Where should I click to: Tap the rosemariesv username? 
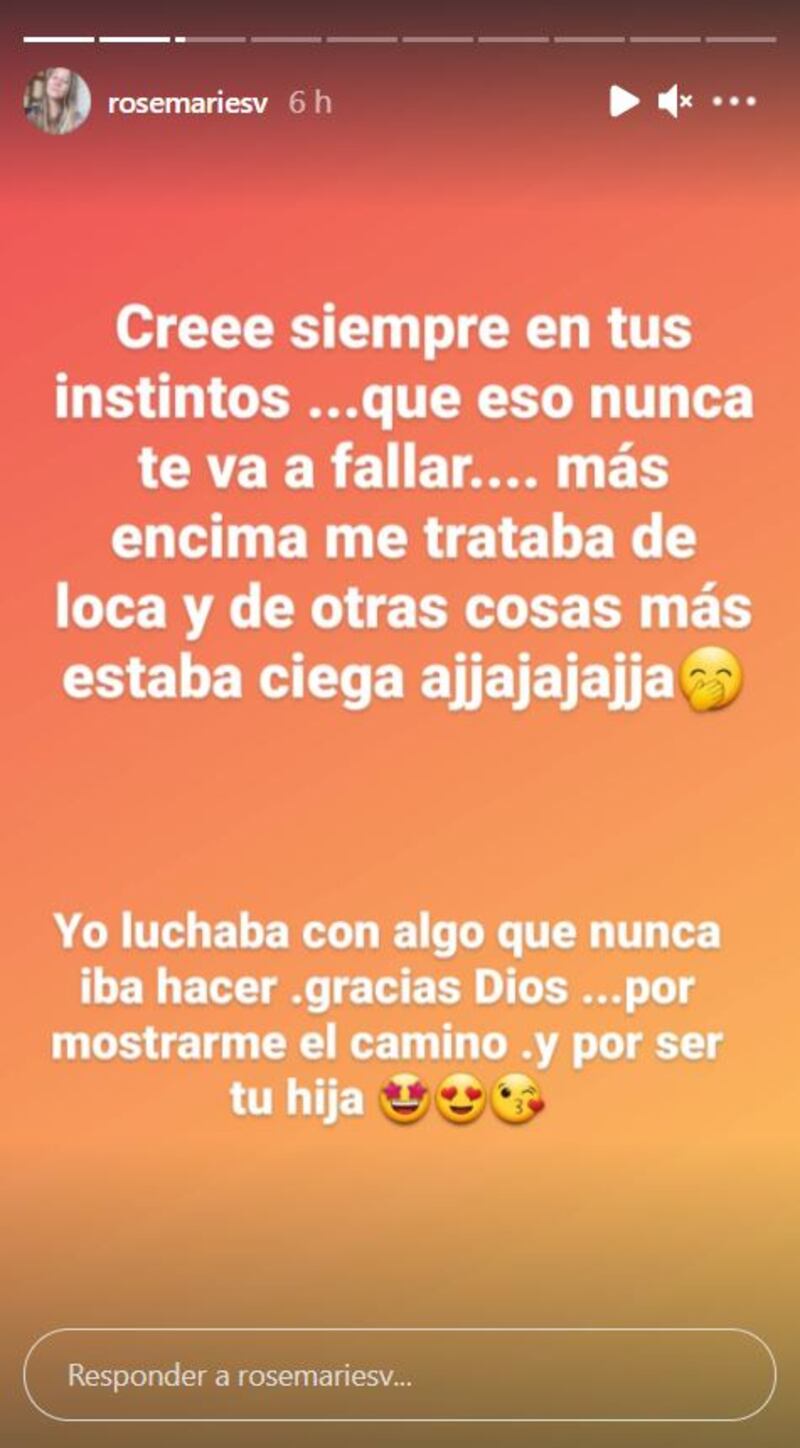point(187,102)
